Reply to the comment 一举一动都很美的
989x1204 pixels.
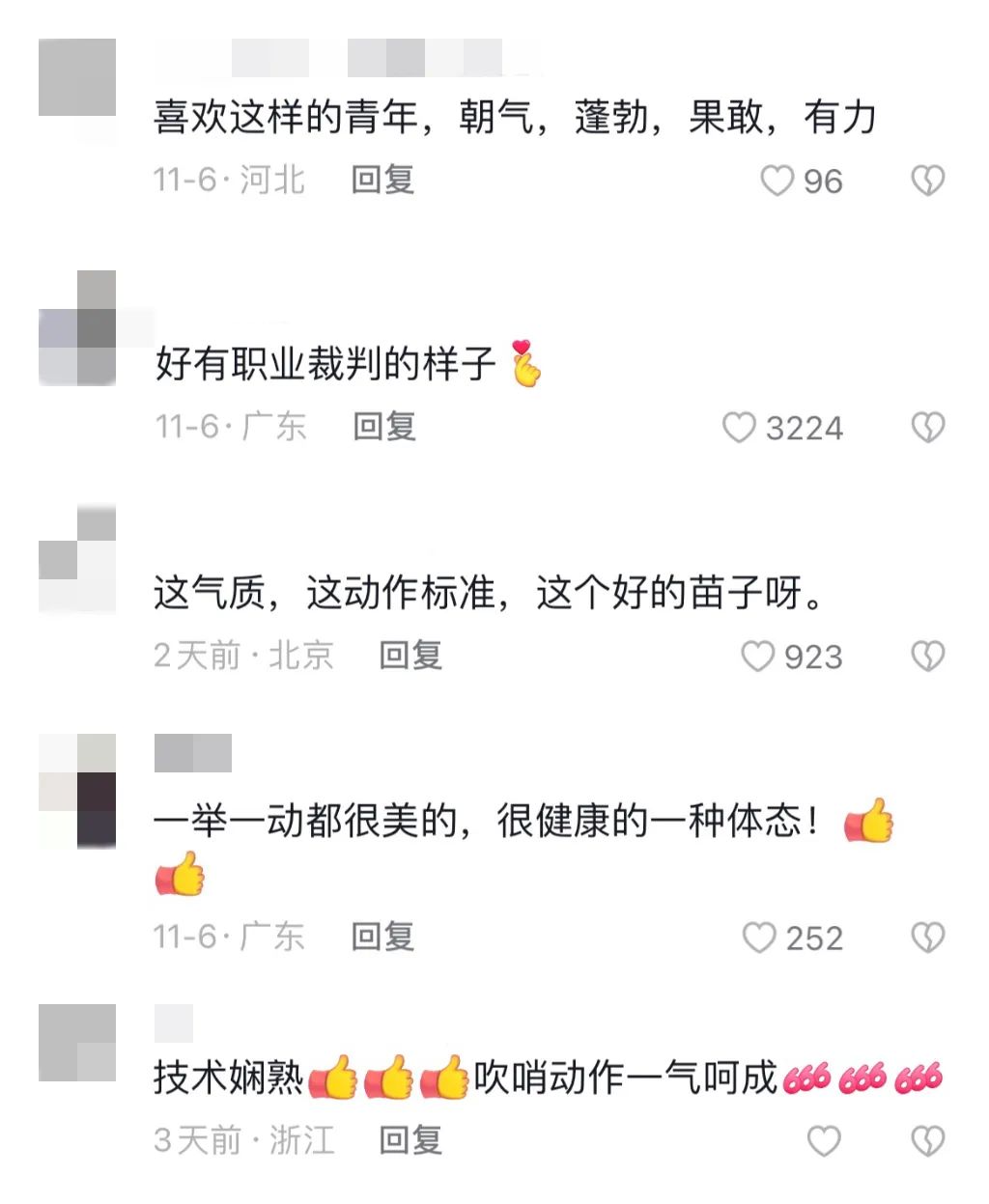pos(382,937)
